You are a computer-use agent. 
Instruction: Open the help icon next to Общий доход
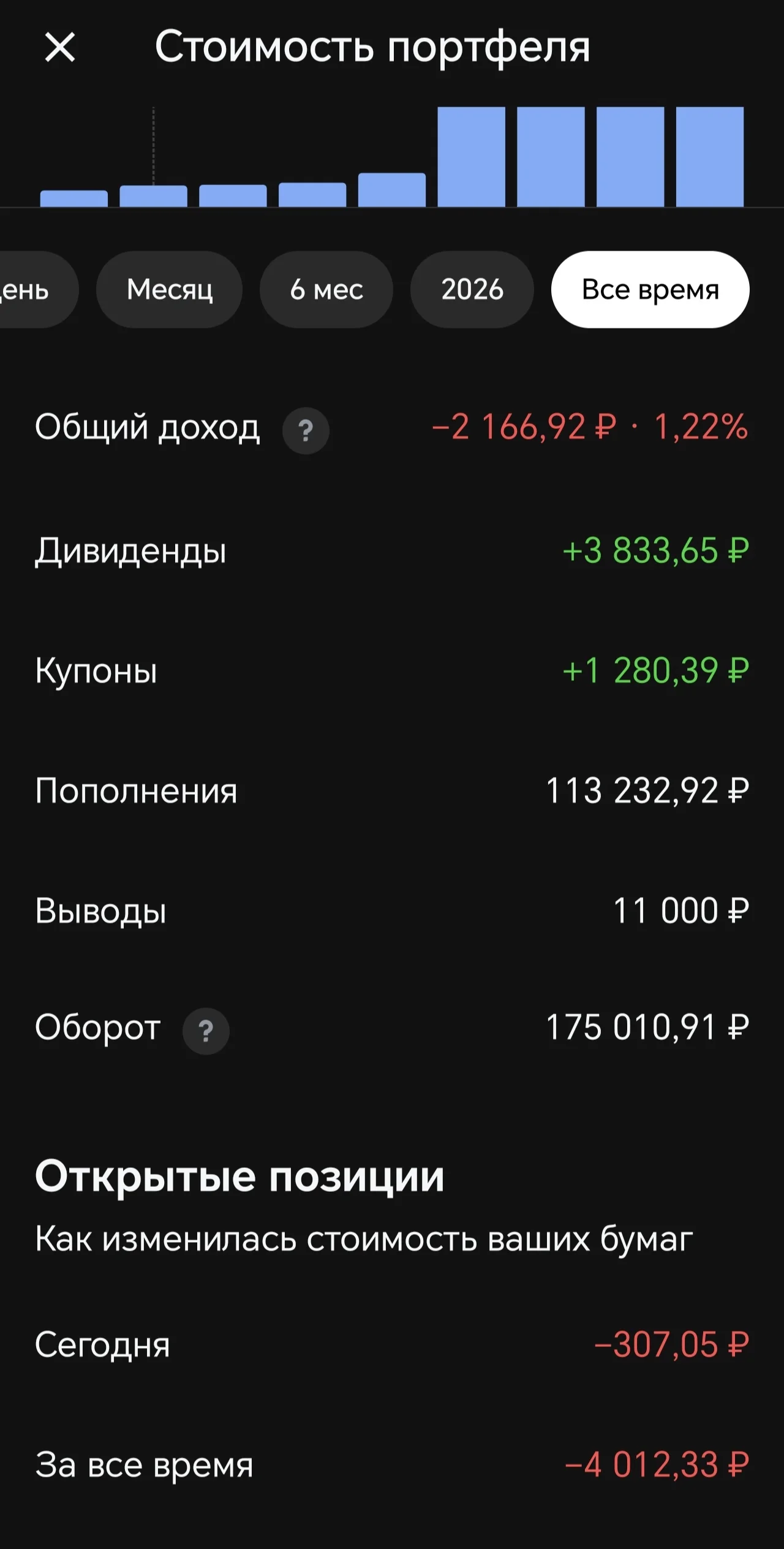click(x=306, y=431)
